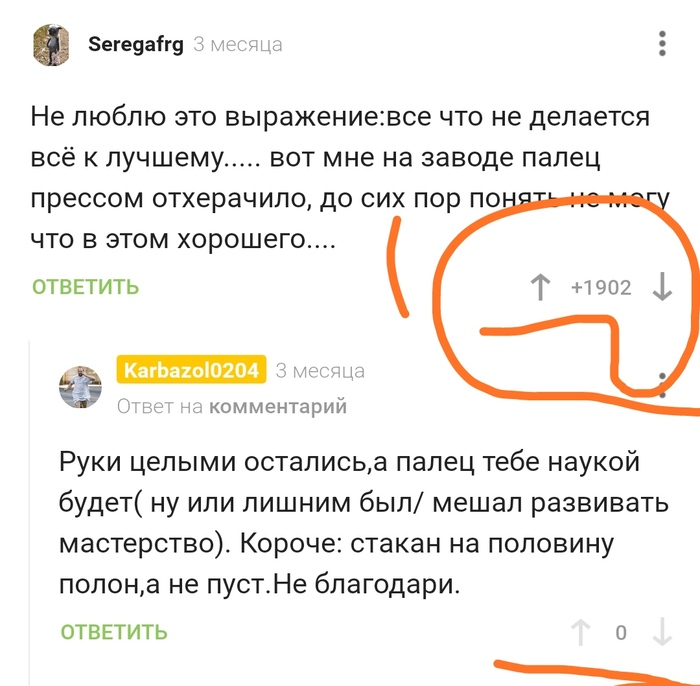Open Seregafrg's profile from the username
Viewport: 700px width, 686px height.
tap(135, 44)
